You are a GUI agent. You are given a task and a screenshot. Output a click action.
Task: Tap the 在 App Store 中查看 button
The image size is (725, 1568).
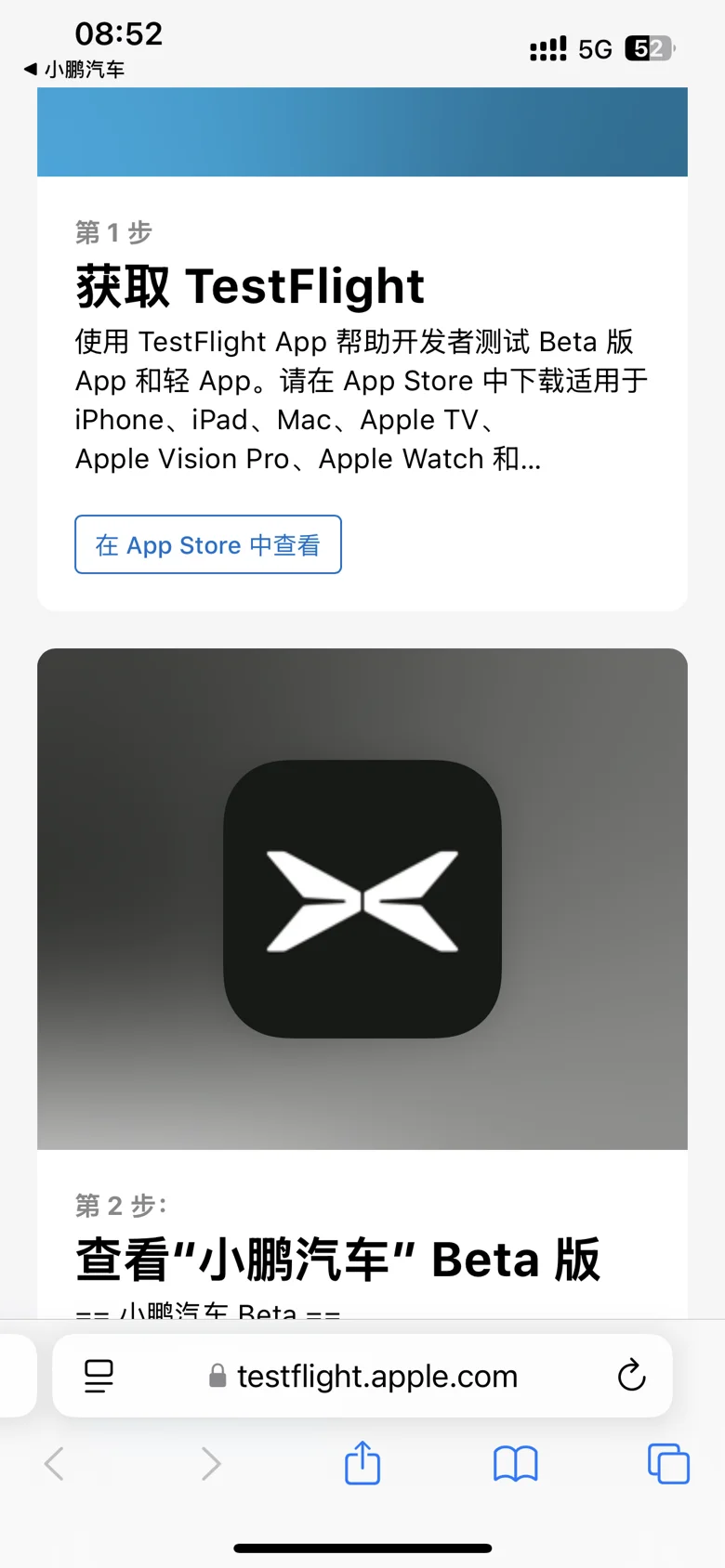208,544
